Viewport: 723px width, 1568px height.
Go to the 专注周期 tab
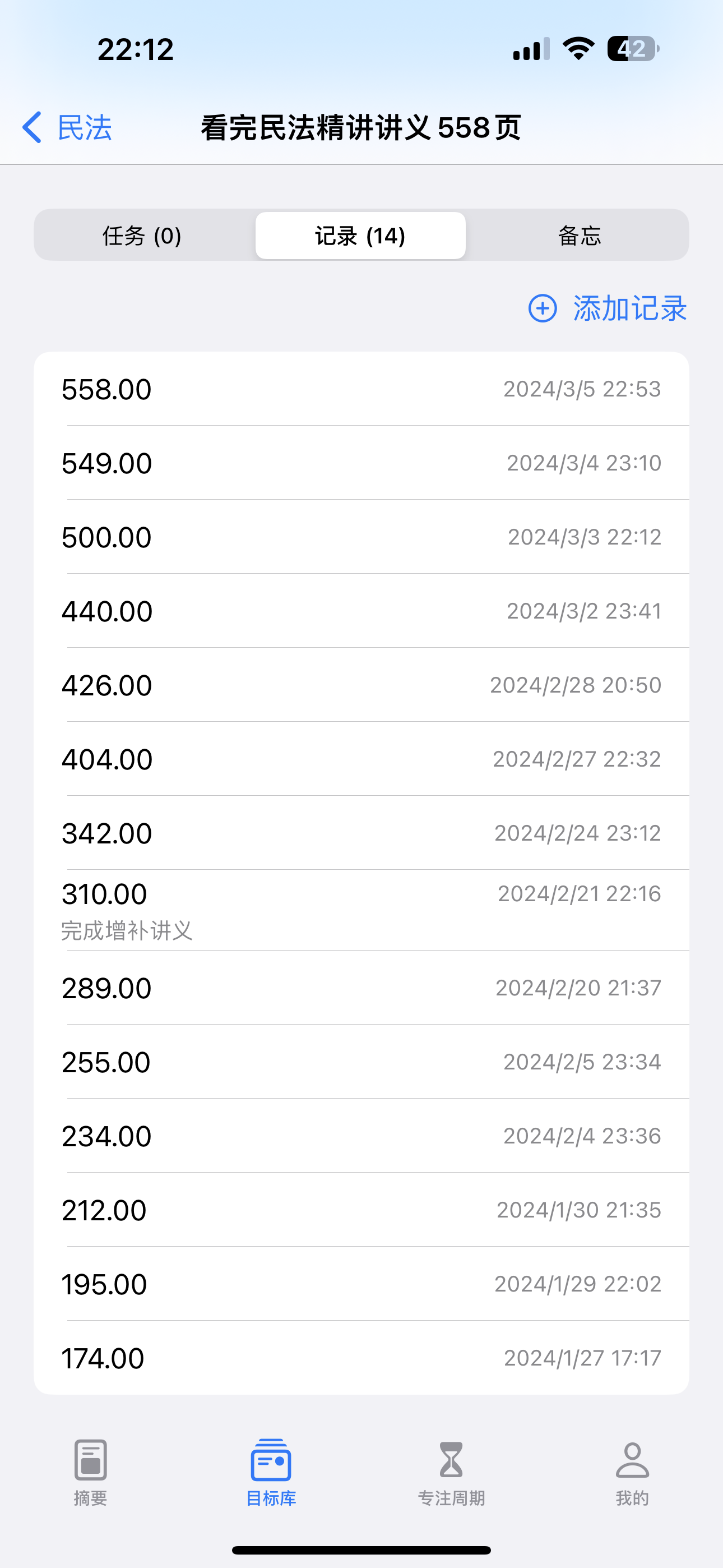(x=452, y=1473)
